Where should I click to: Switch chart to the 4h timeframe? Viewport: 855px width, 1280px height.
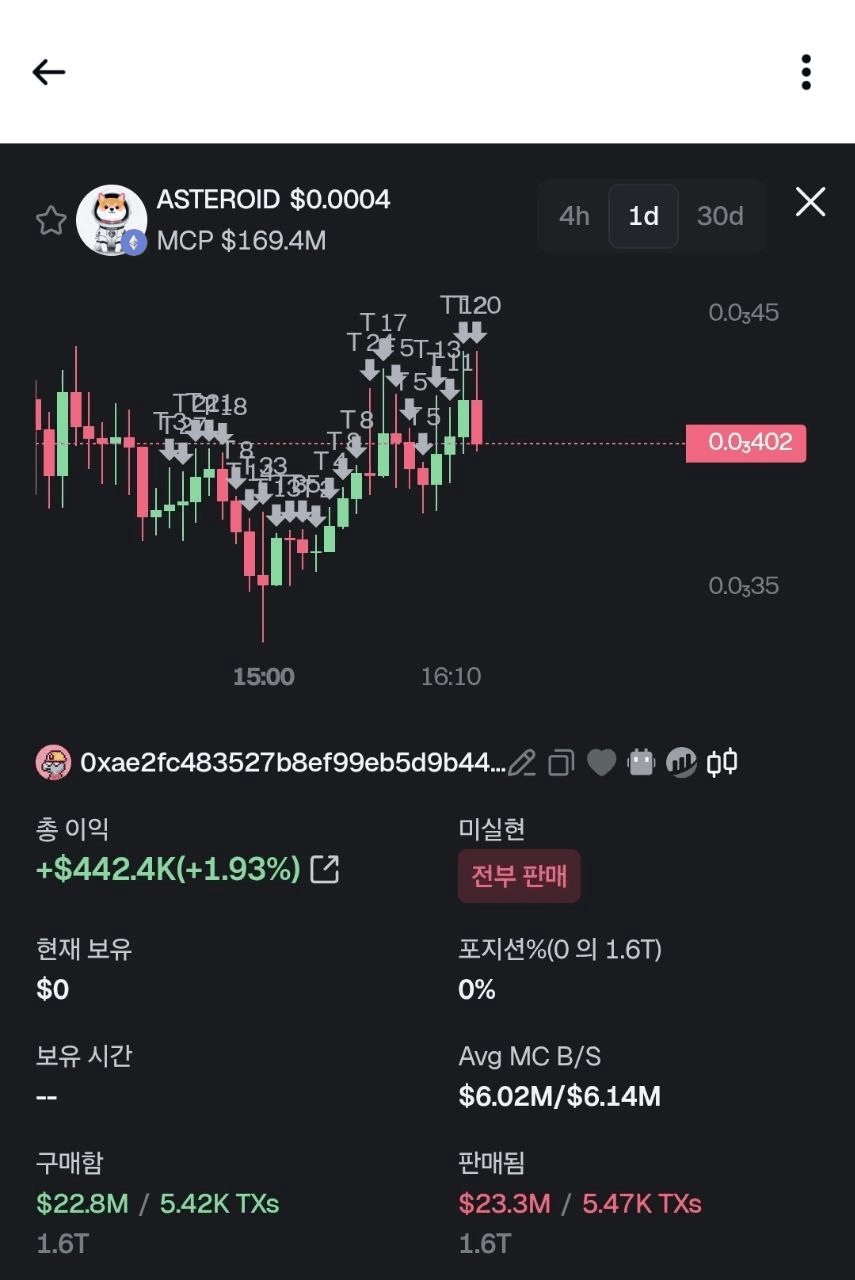click(x=574, y=216)
